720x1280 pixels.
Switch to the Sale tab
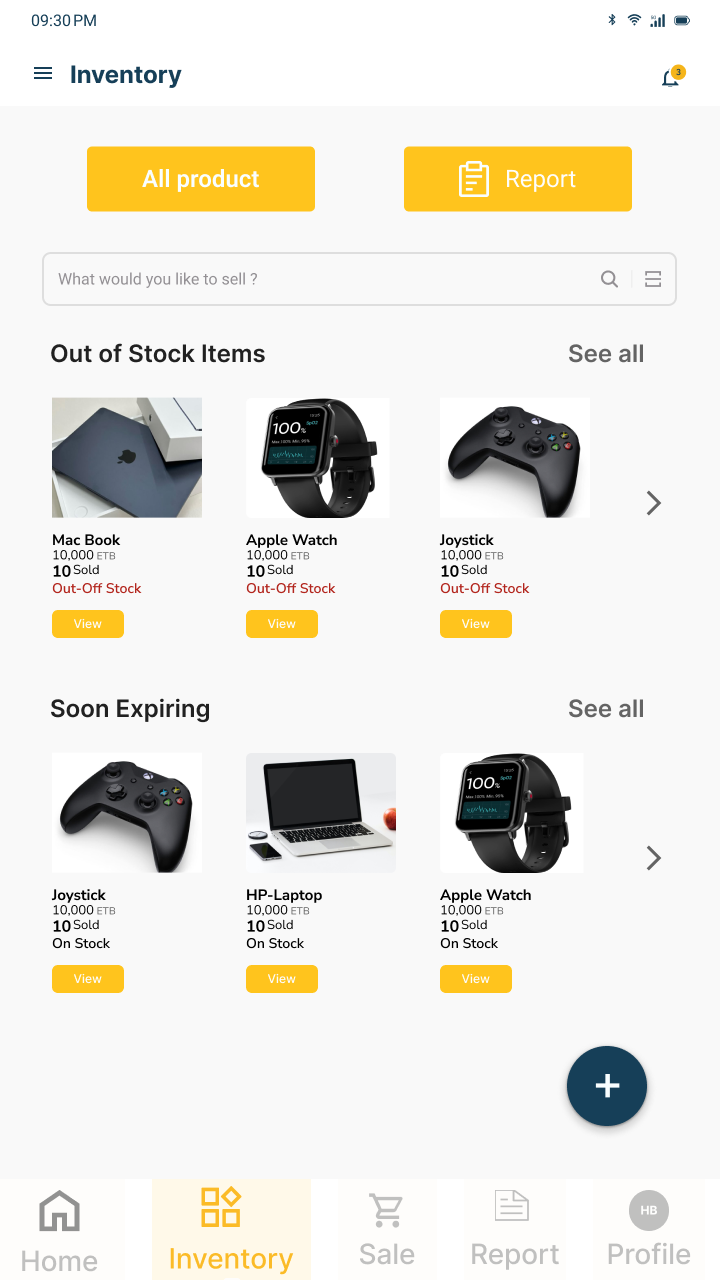387,1230
